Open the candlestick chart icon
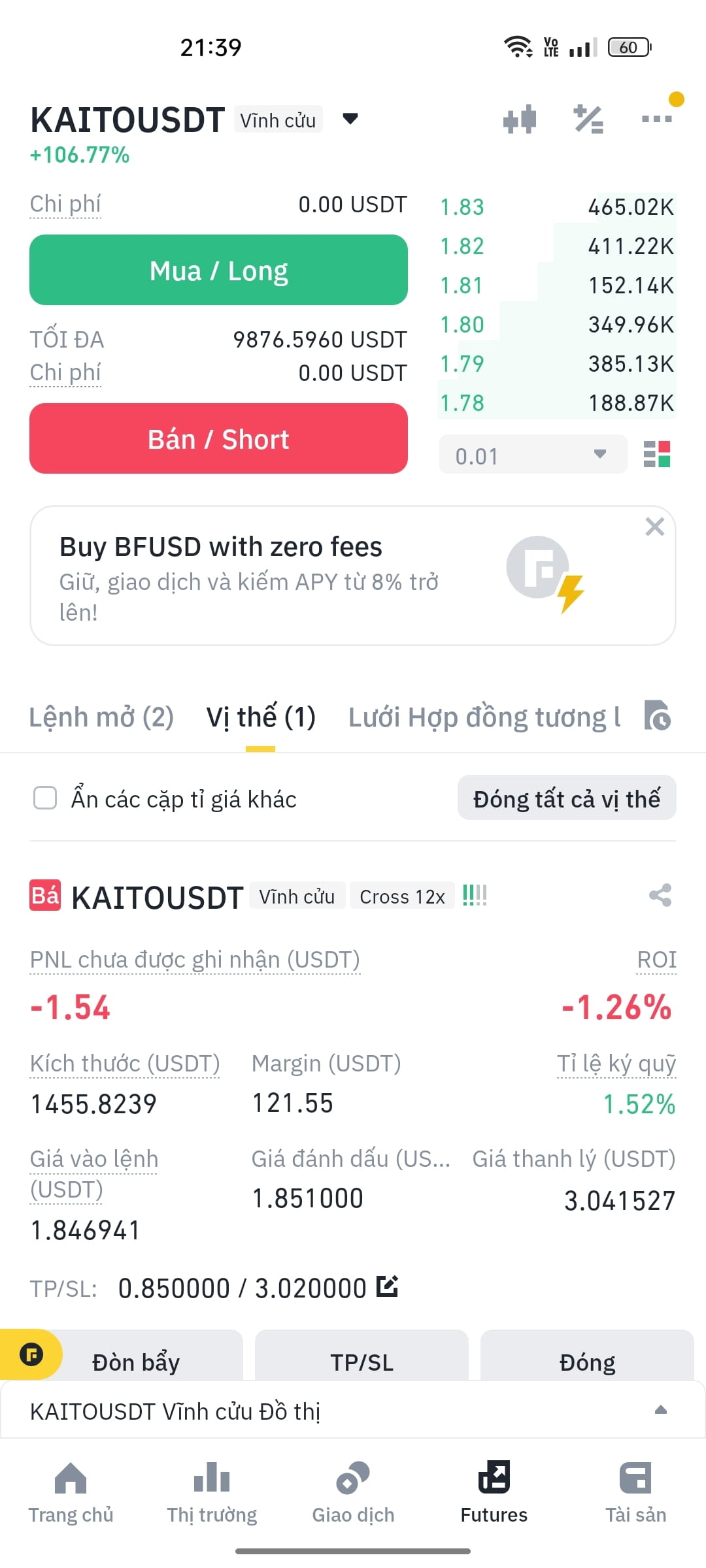 [x=520, y=120]
